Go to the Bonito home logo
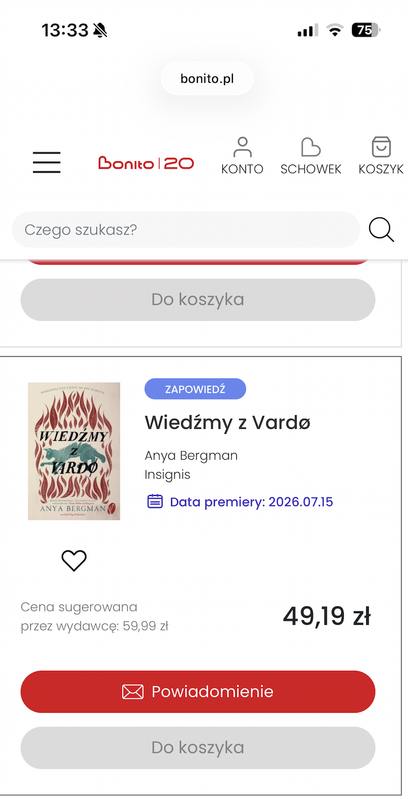 (x=146, y=163)
